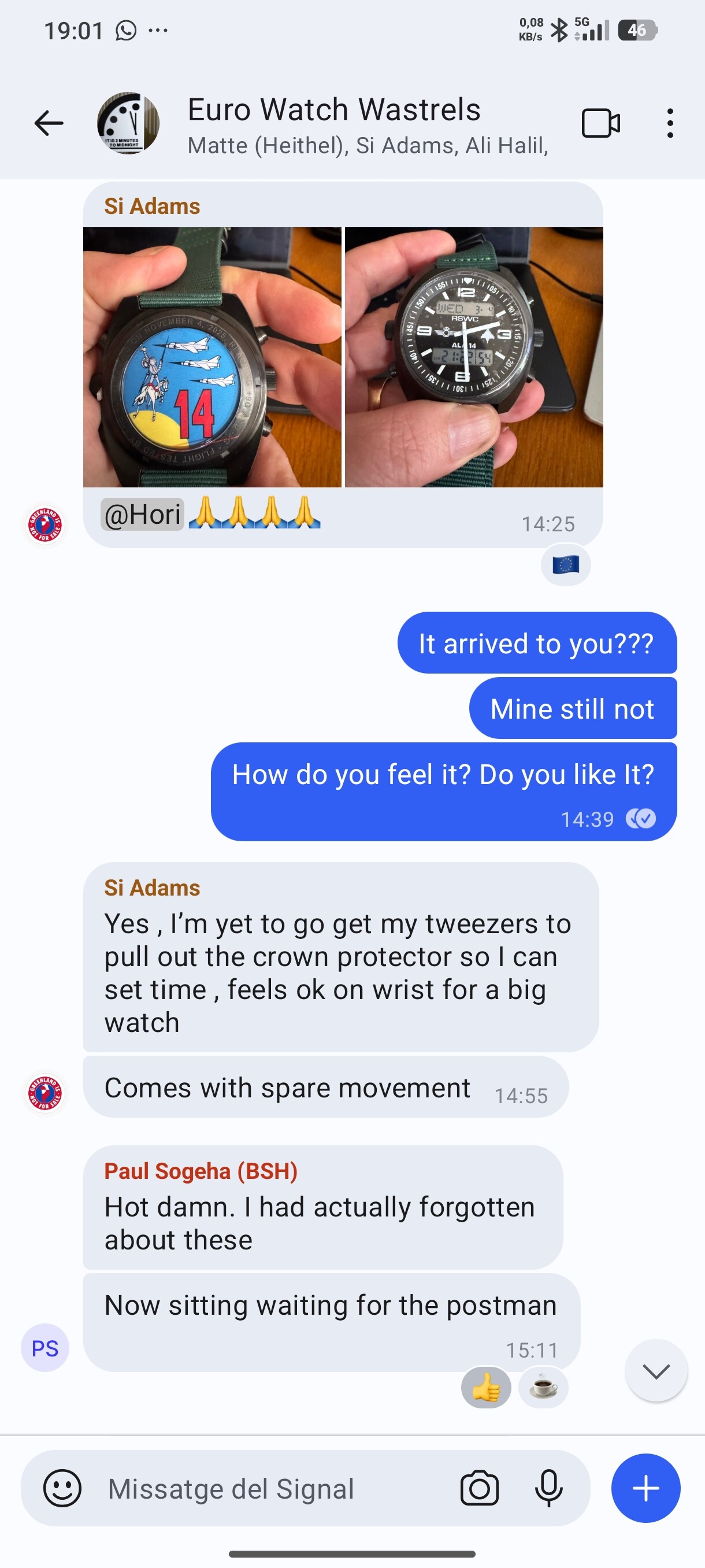
Task: Tap the coffee cup reaction on Paul's message
Action: pyautogui.click(x=543, y=1388)
